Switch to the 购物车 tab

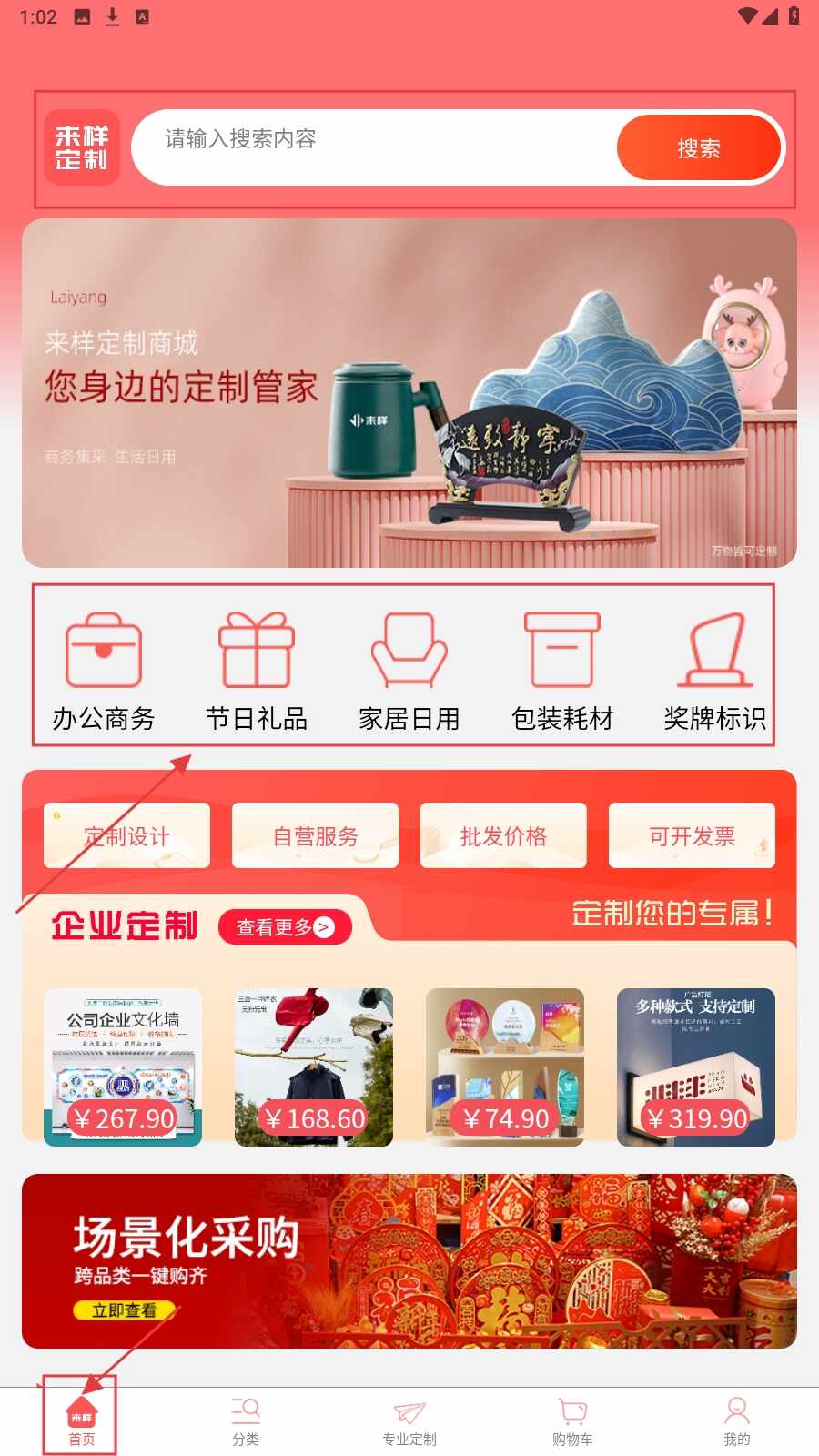point(572,1421)
